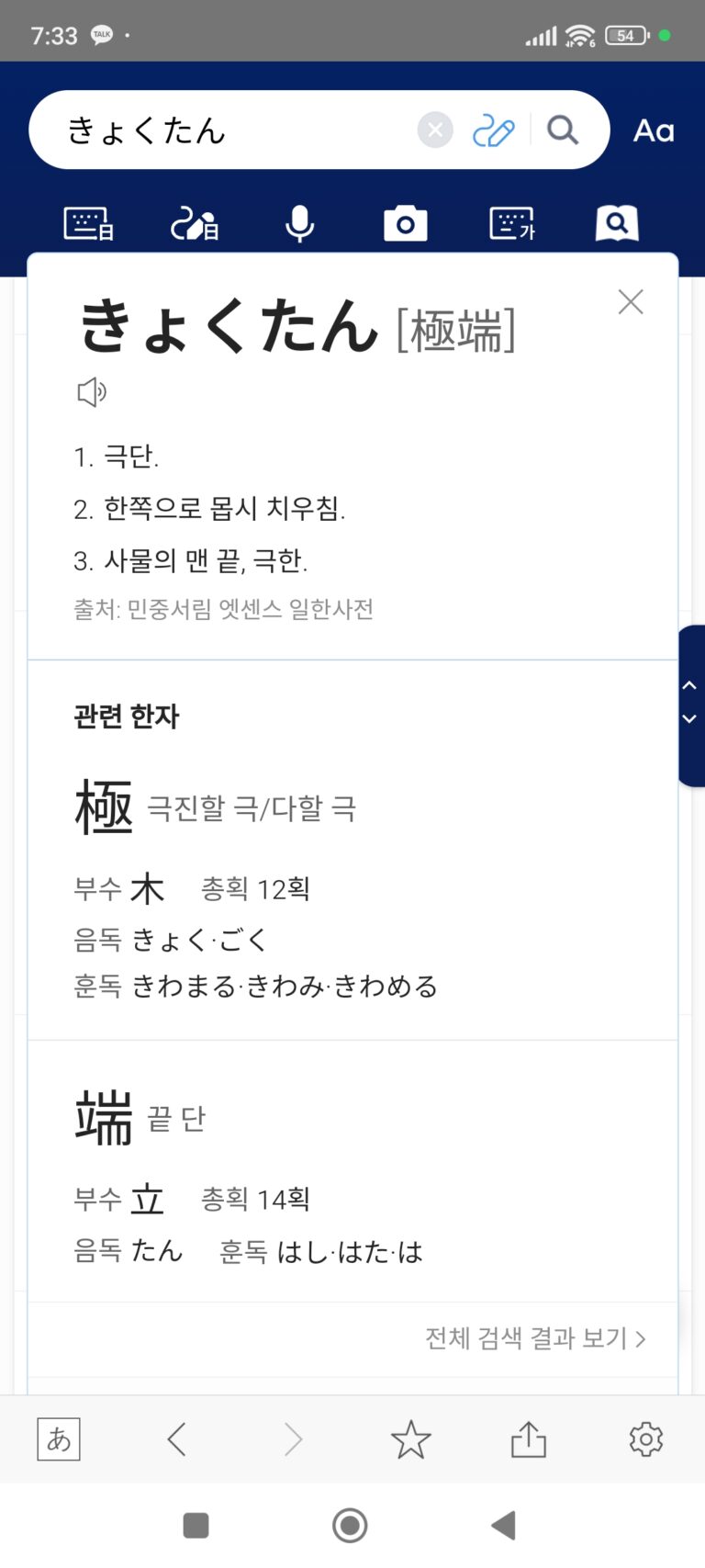
Task: Close the きょくたん popup card
Action: tap(631, 302)
